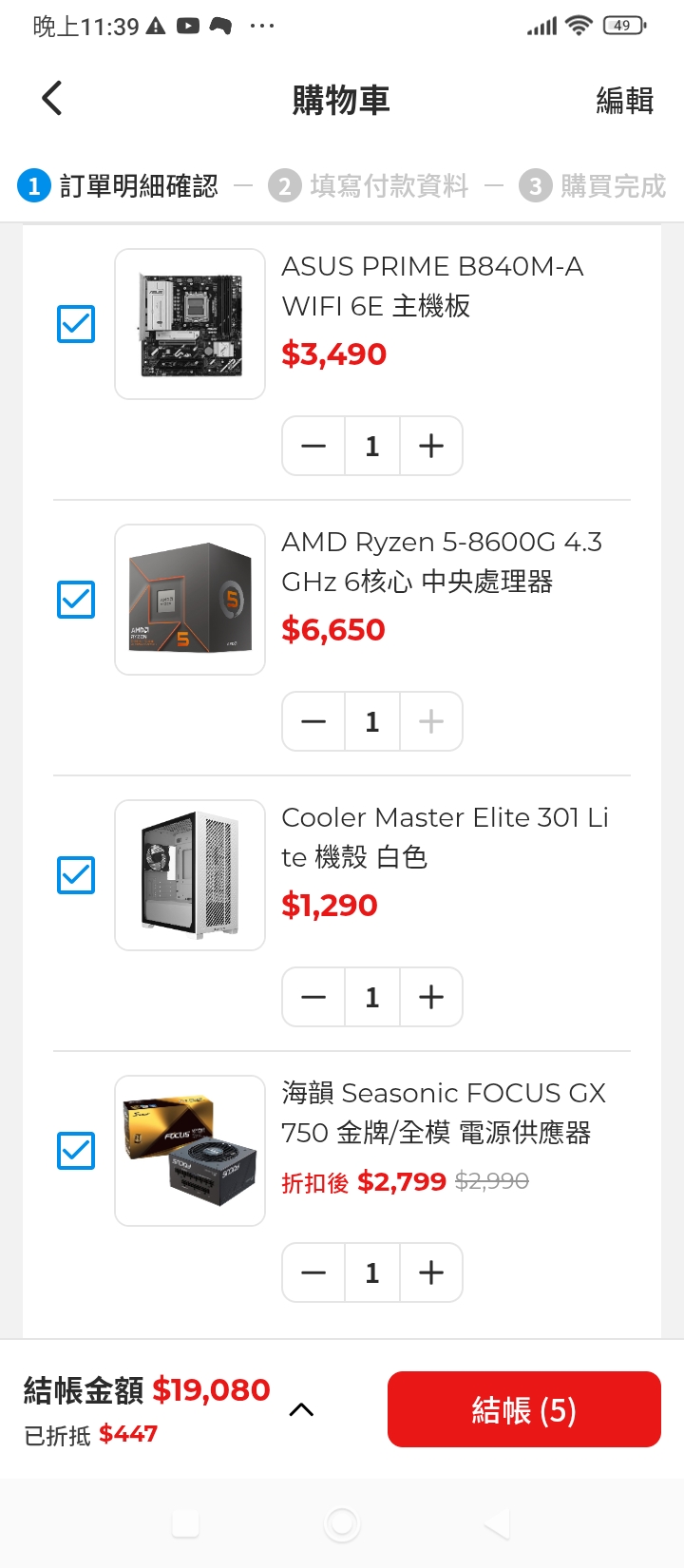Expand the checkout amount summary chevron
The width and height of the screenshot is (684, 1568).
302,1410
